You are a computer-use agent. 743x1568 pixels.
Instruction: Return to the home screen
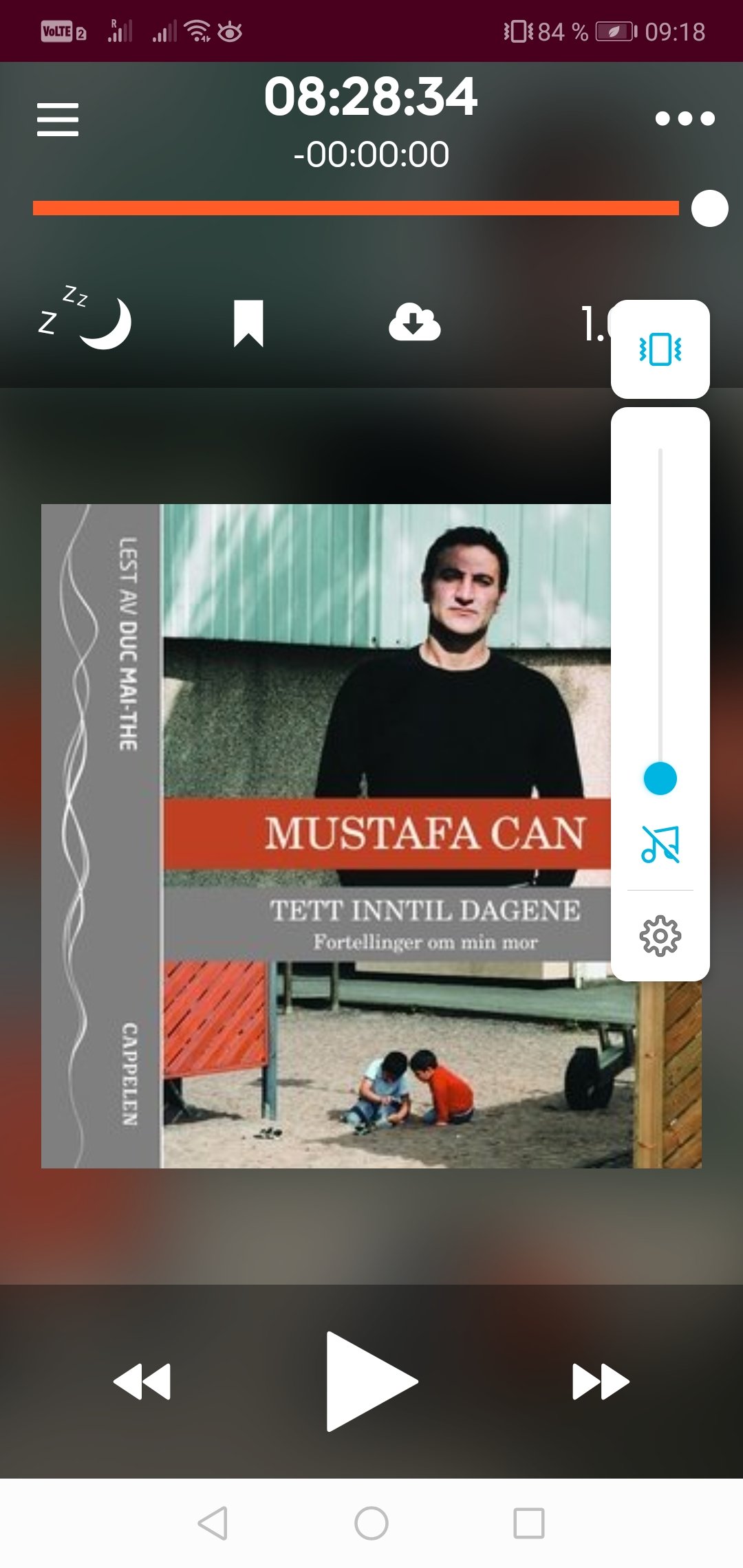pos(371,1523)
